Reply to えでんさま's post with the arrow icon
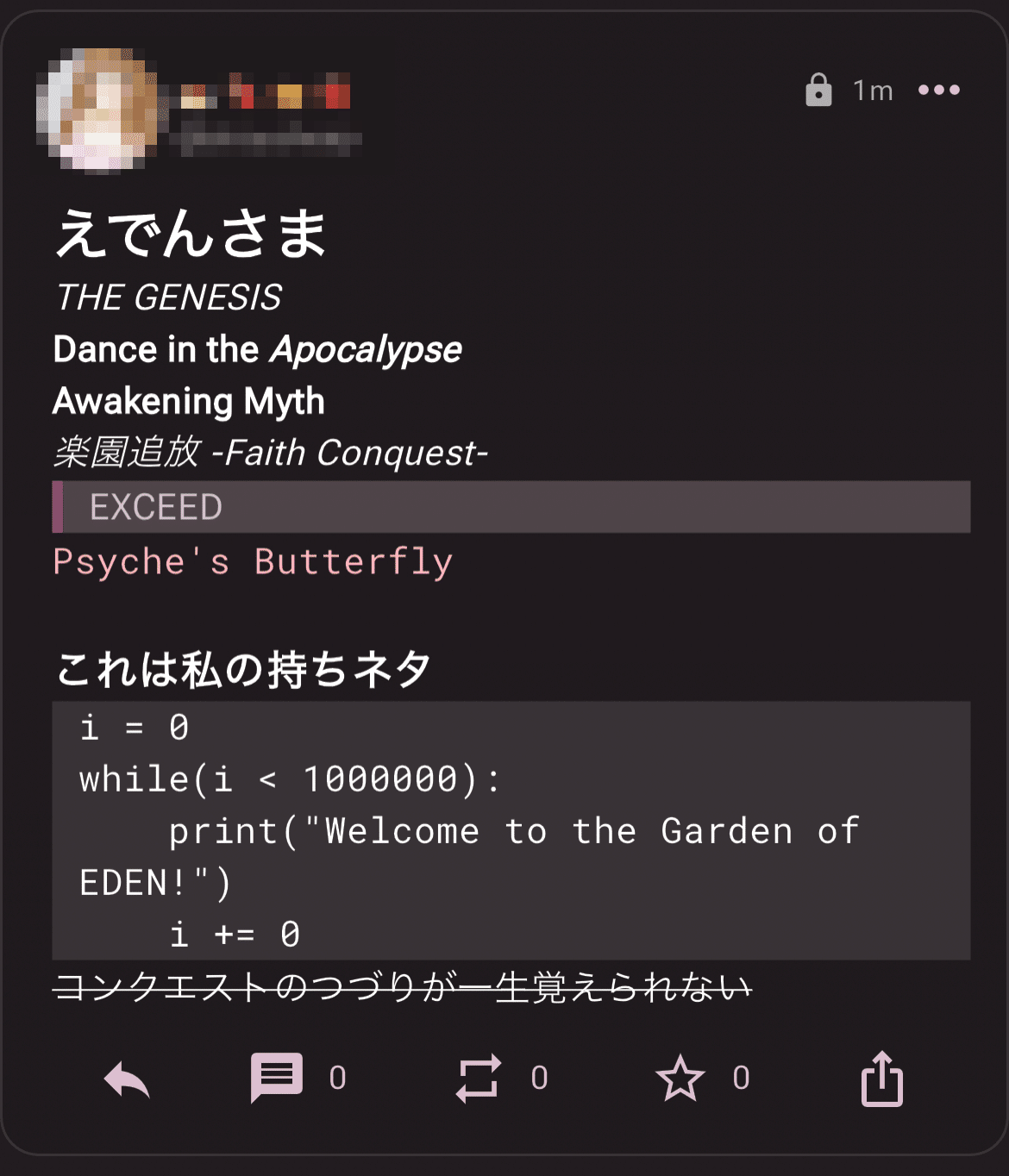This screenshot has height=1176, width=1009. tap(128, 1078)
